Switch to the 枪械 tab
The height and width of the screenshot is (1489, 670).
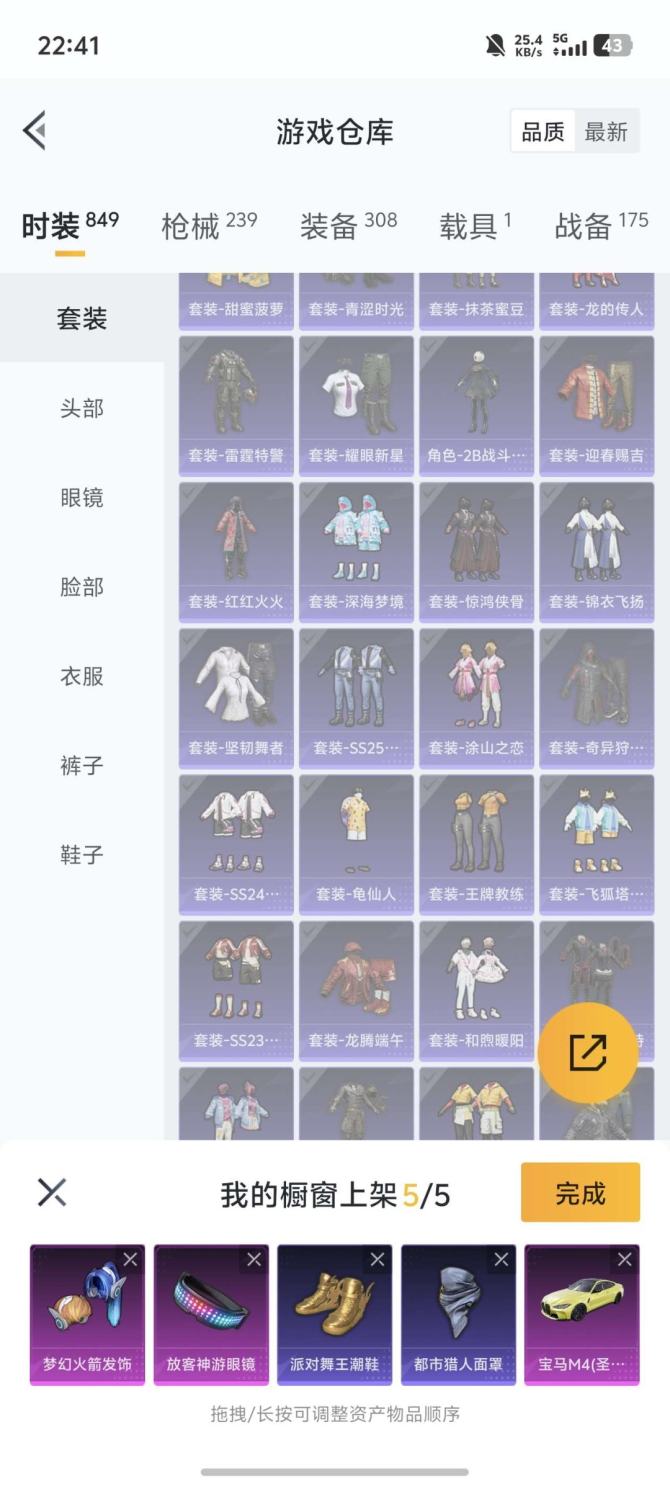coord(208,226)
